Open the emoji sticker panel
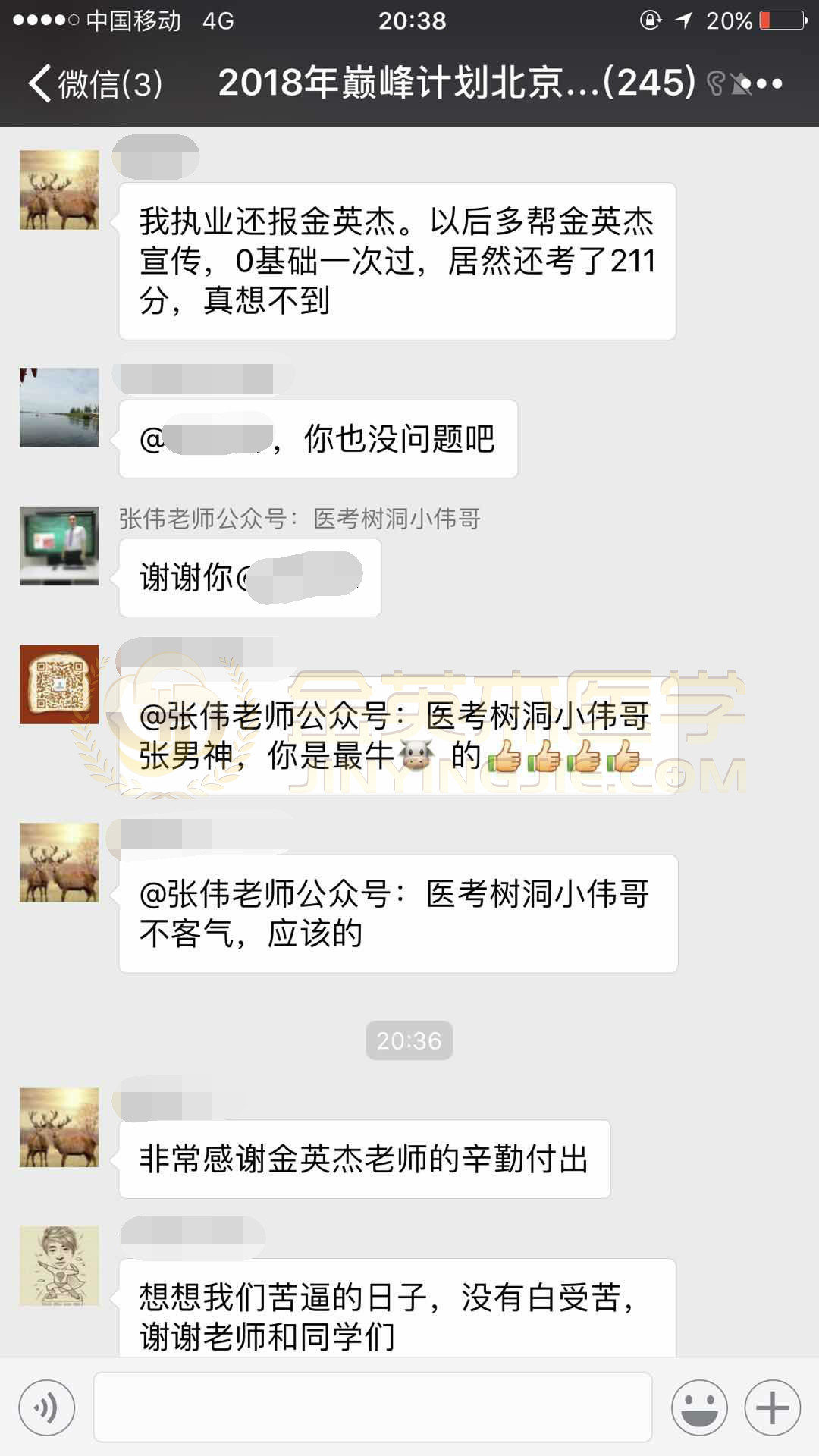 coord(698,1407)
